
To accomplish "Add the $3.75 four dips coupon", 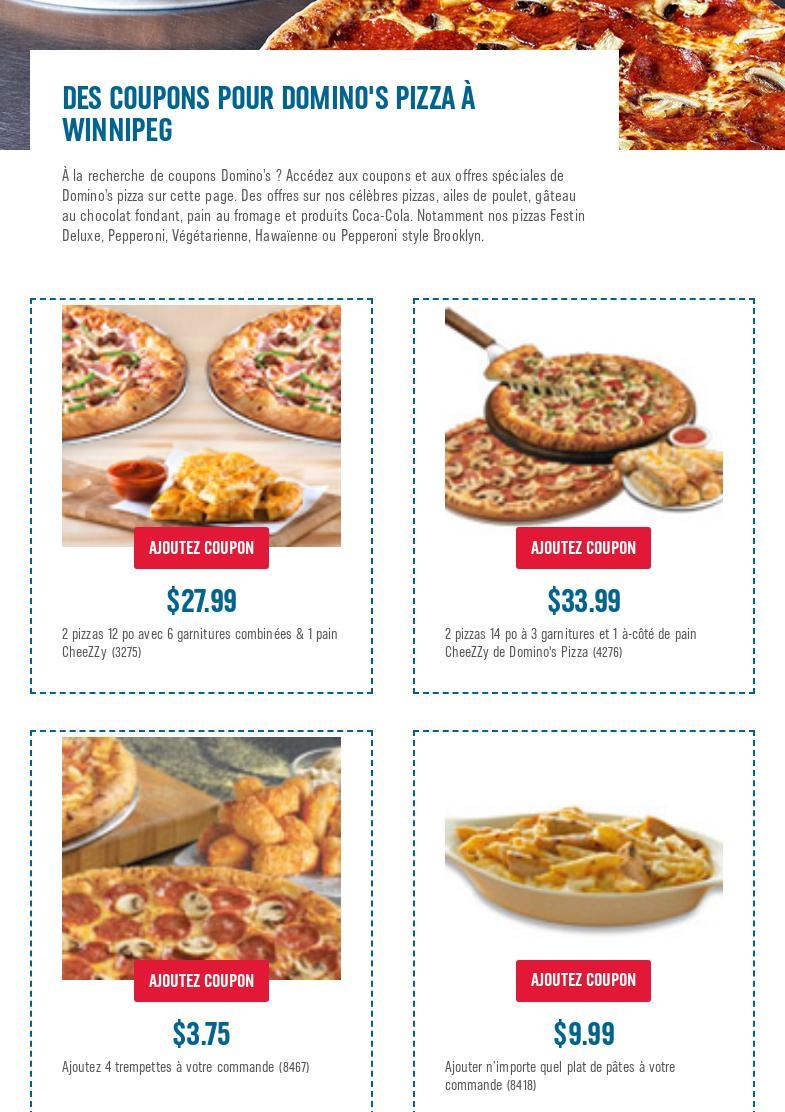I will coord(201,981).
